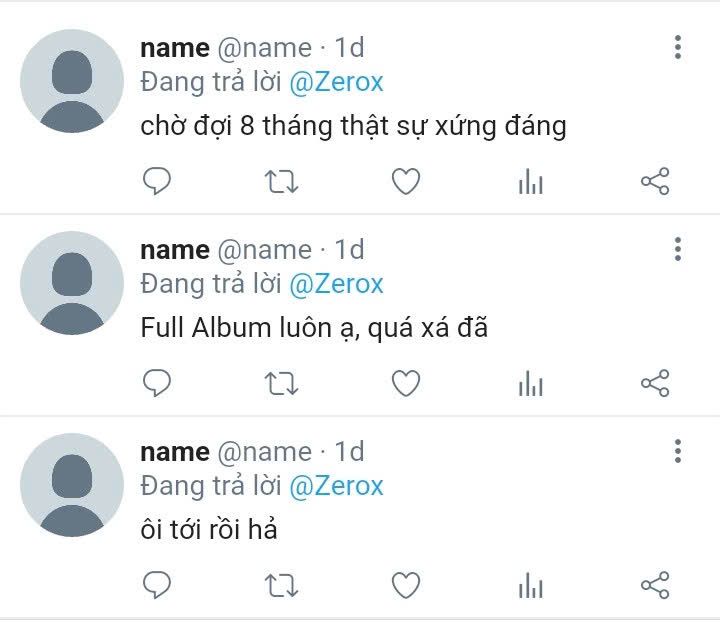Viewport: 720px width, 622px height.
Task: View analytics of 'Full Album luôn ạ' tweet
Action: click(530, 383)
